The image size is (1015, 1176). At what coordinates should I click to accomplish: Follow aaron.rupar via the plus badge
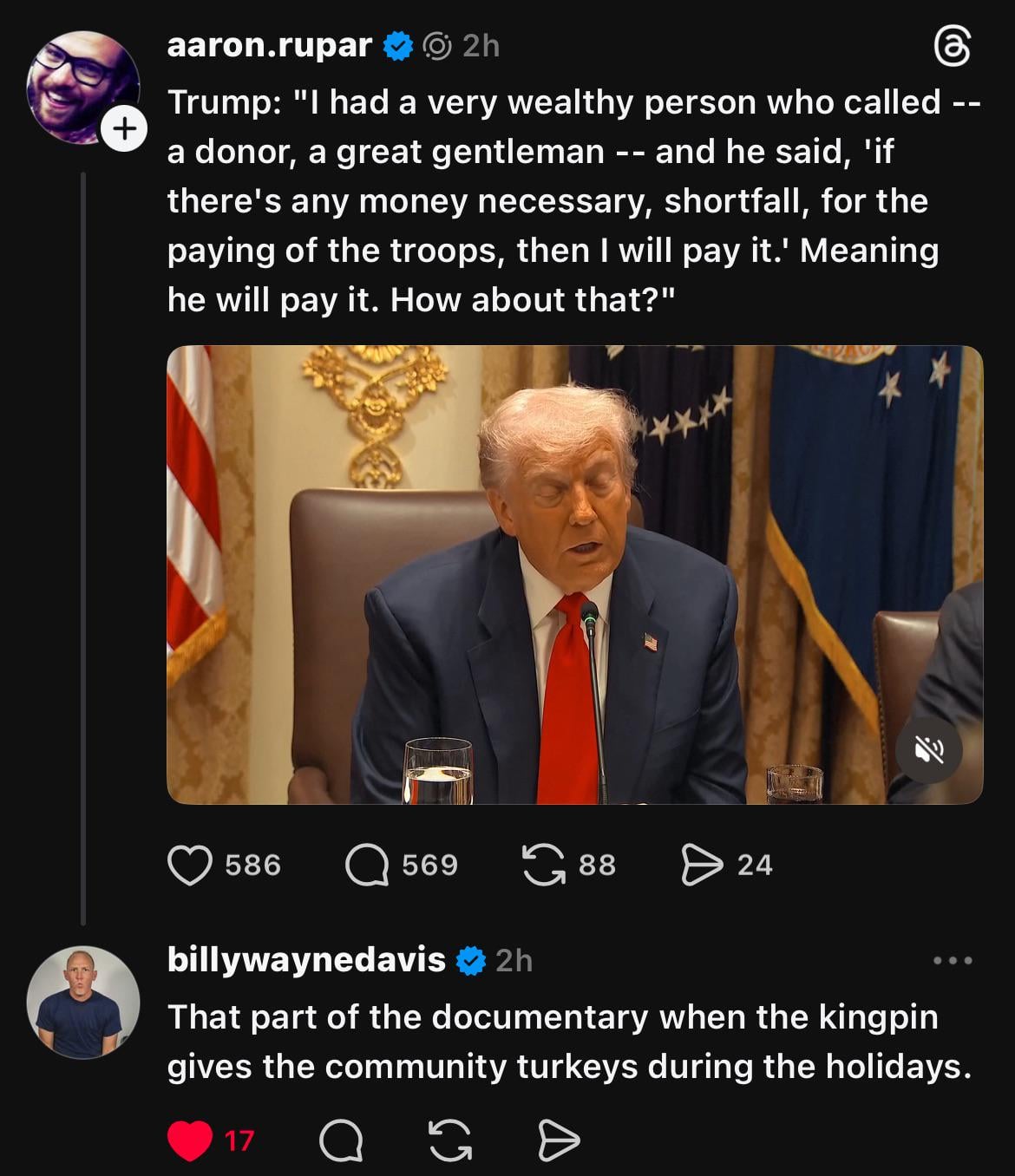click(125, 129)
